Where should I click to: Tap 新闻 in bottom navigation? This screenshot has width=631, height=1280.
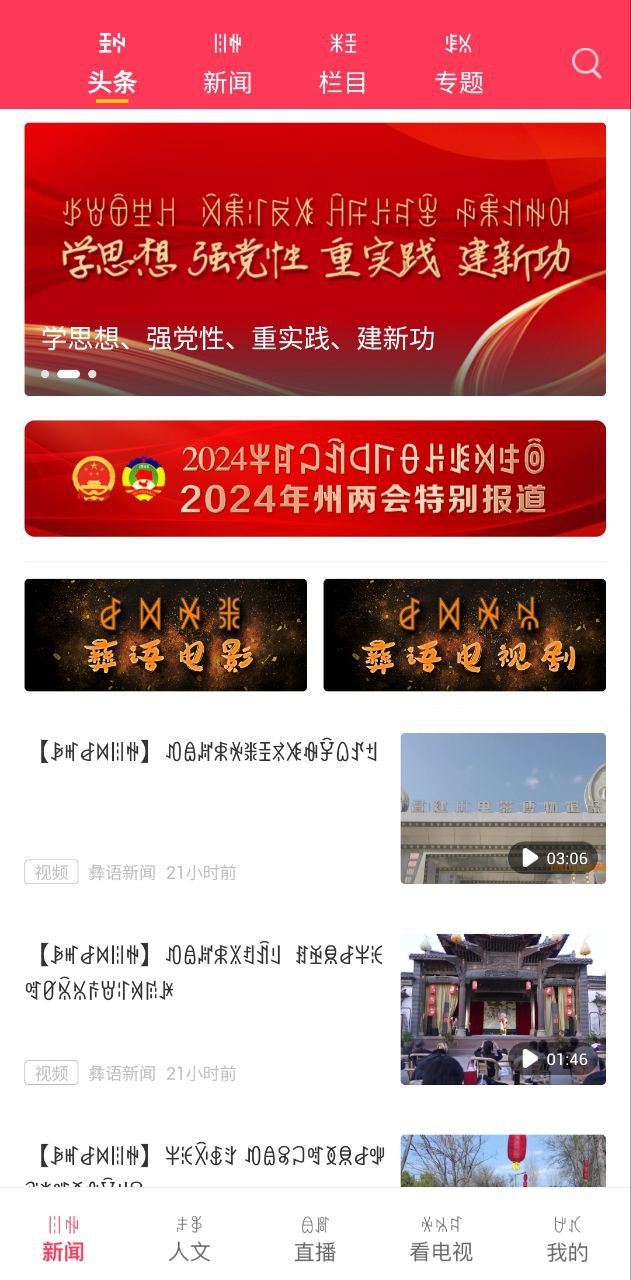(x=63, y=1239)
